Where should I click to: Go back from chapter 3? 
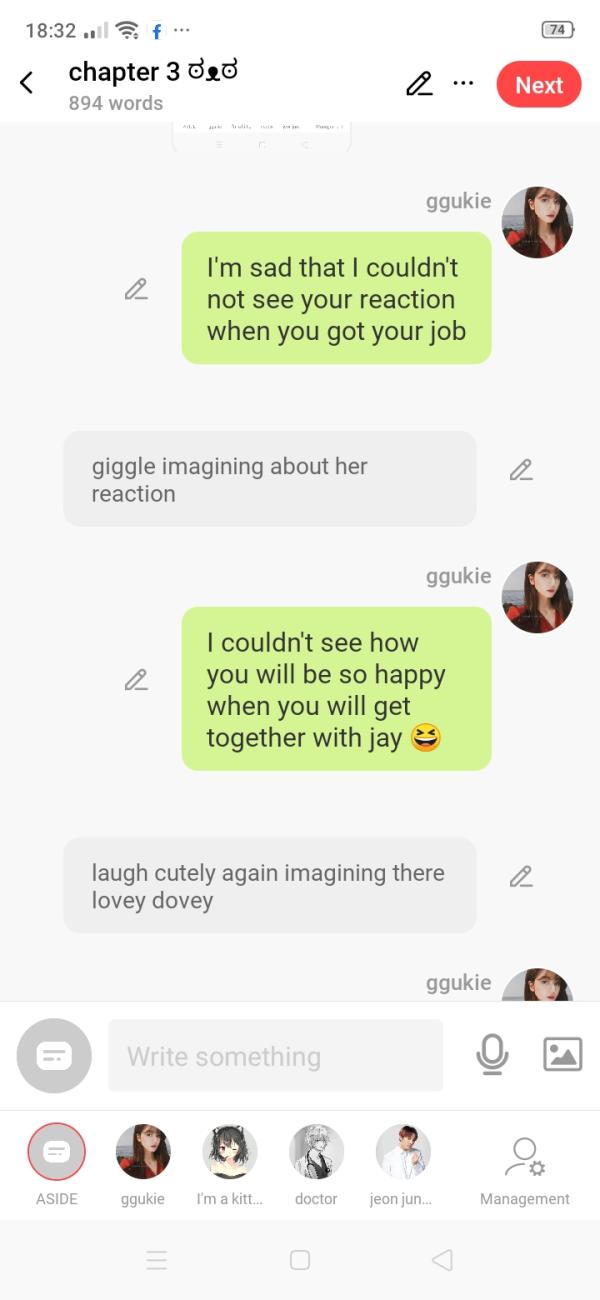27,83
